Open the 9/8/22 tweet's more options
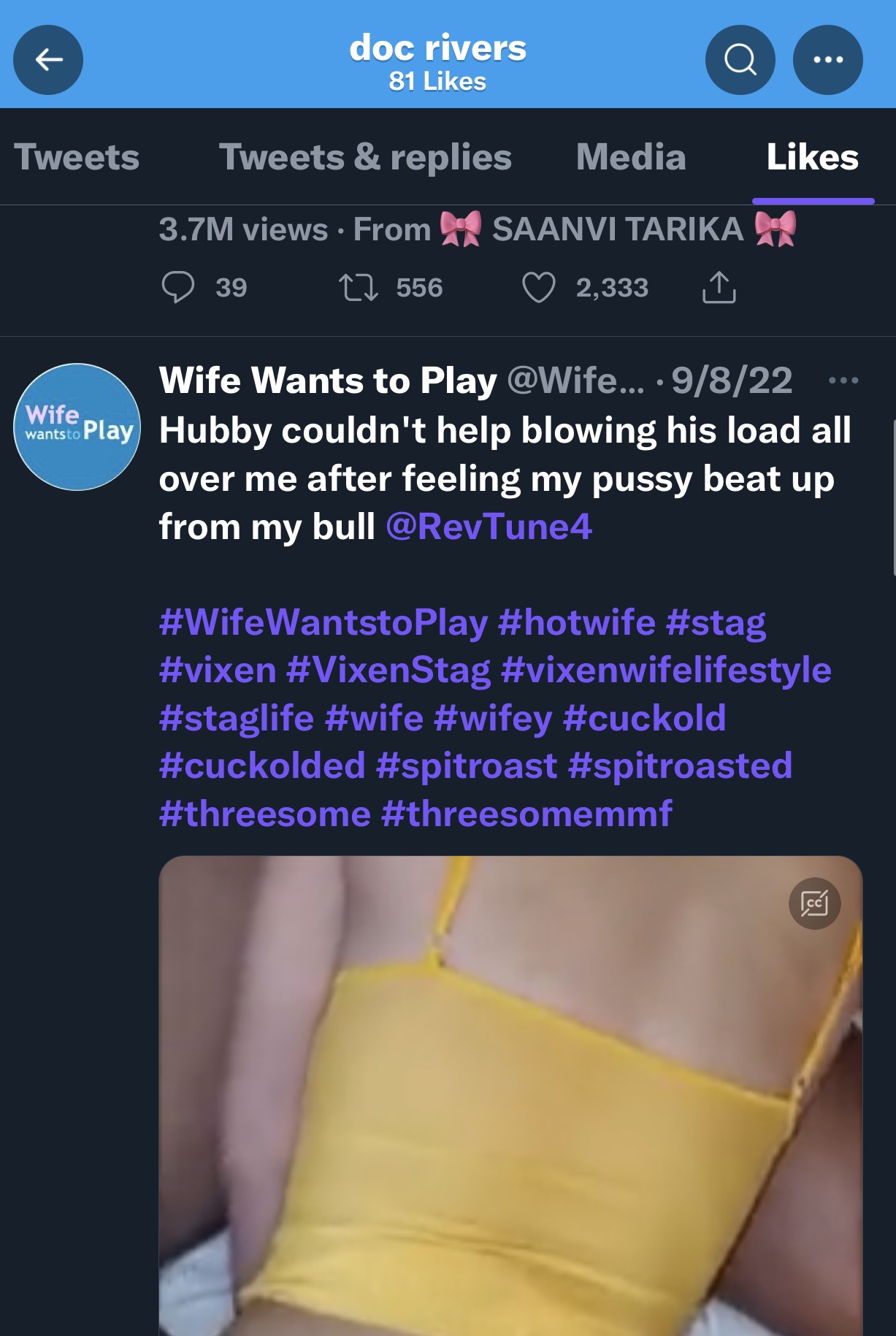 point(843,381)
